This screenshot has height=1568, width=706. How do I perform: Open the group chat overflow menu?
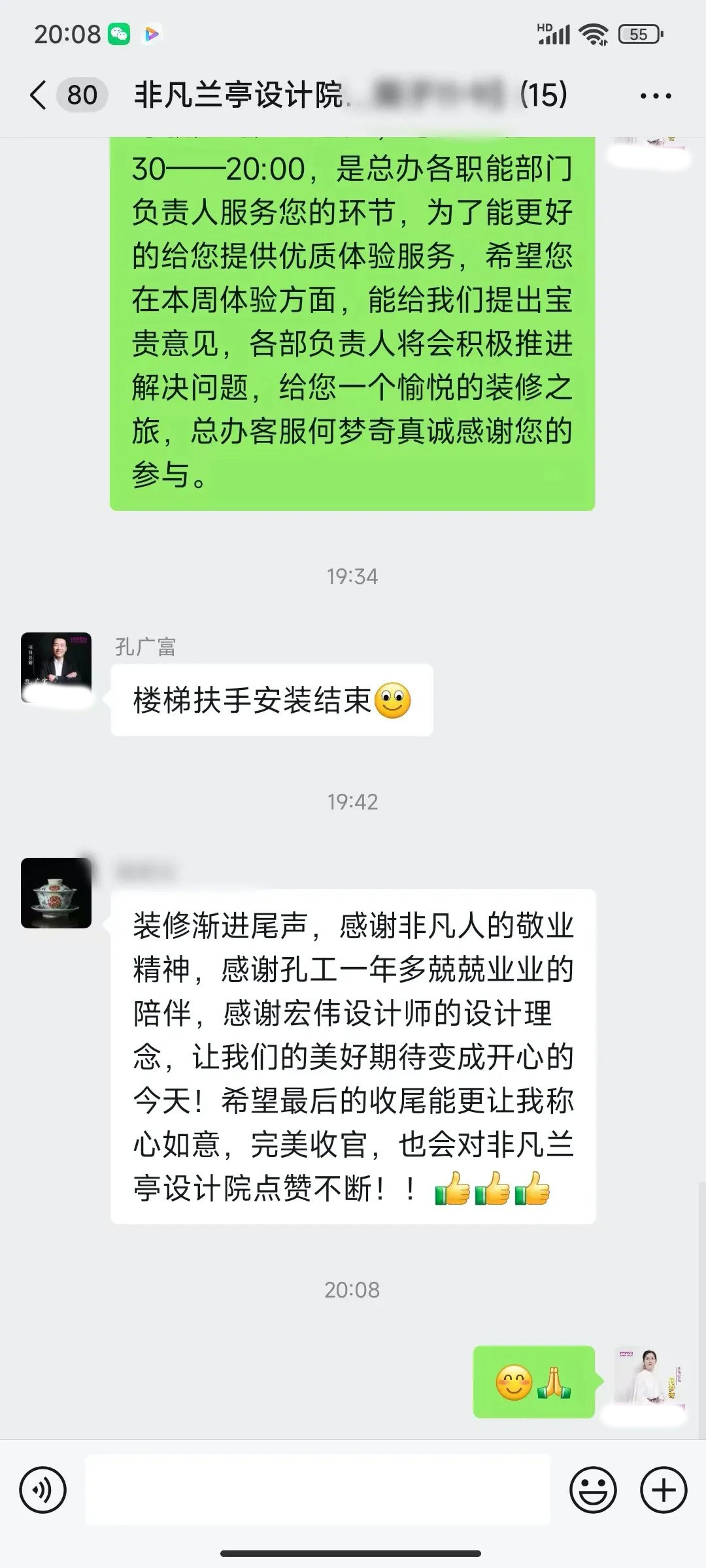pos(655,96)
